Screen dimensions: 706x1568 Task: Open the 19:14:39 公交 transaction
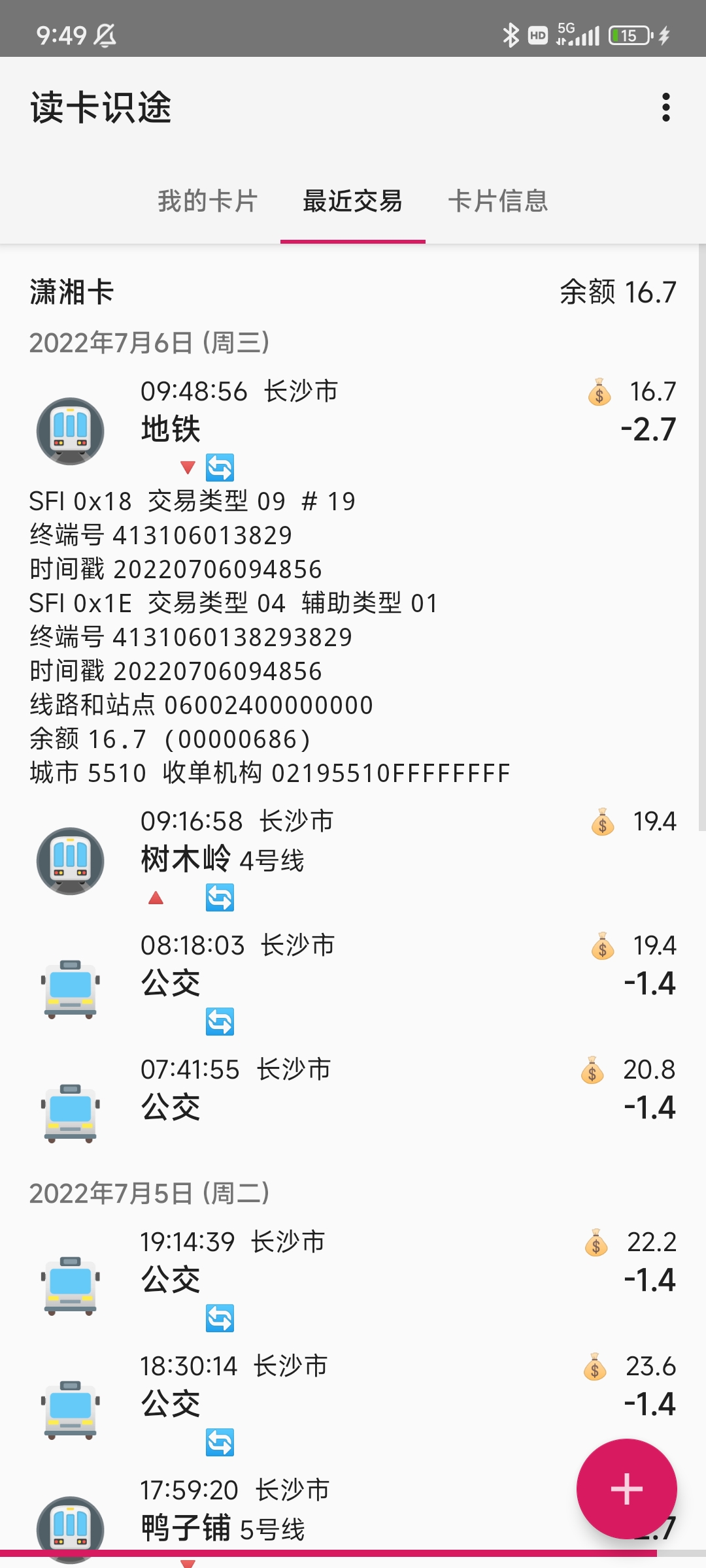[x=353, y=1279]
